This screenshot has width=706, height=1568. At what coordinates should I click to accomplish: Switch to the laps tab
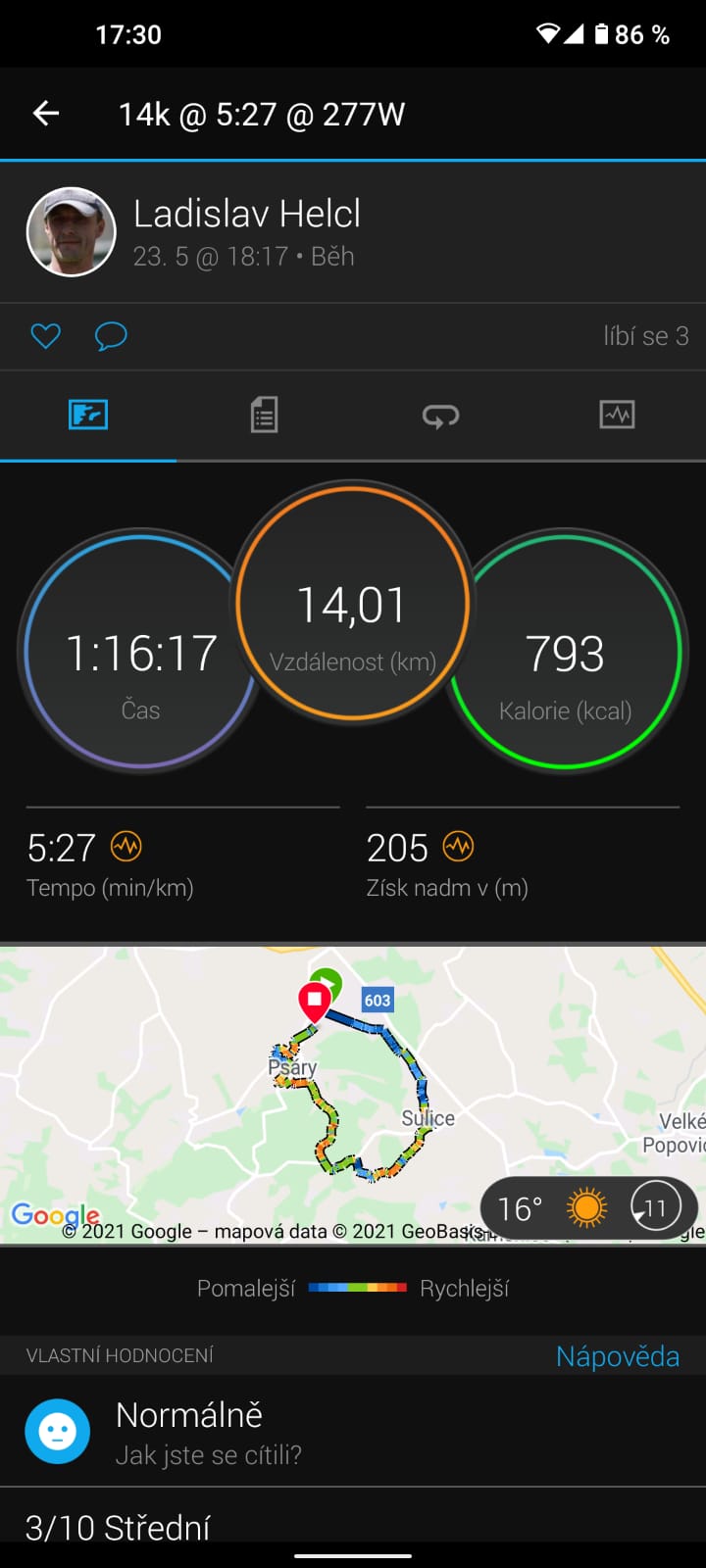click(440, 416)
